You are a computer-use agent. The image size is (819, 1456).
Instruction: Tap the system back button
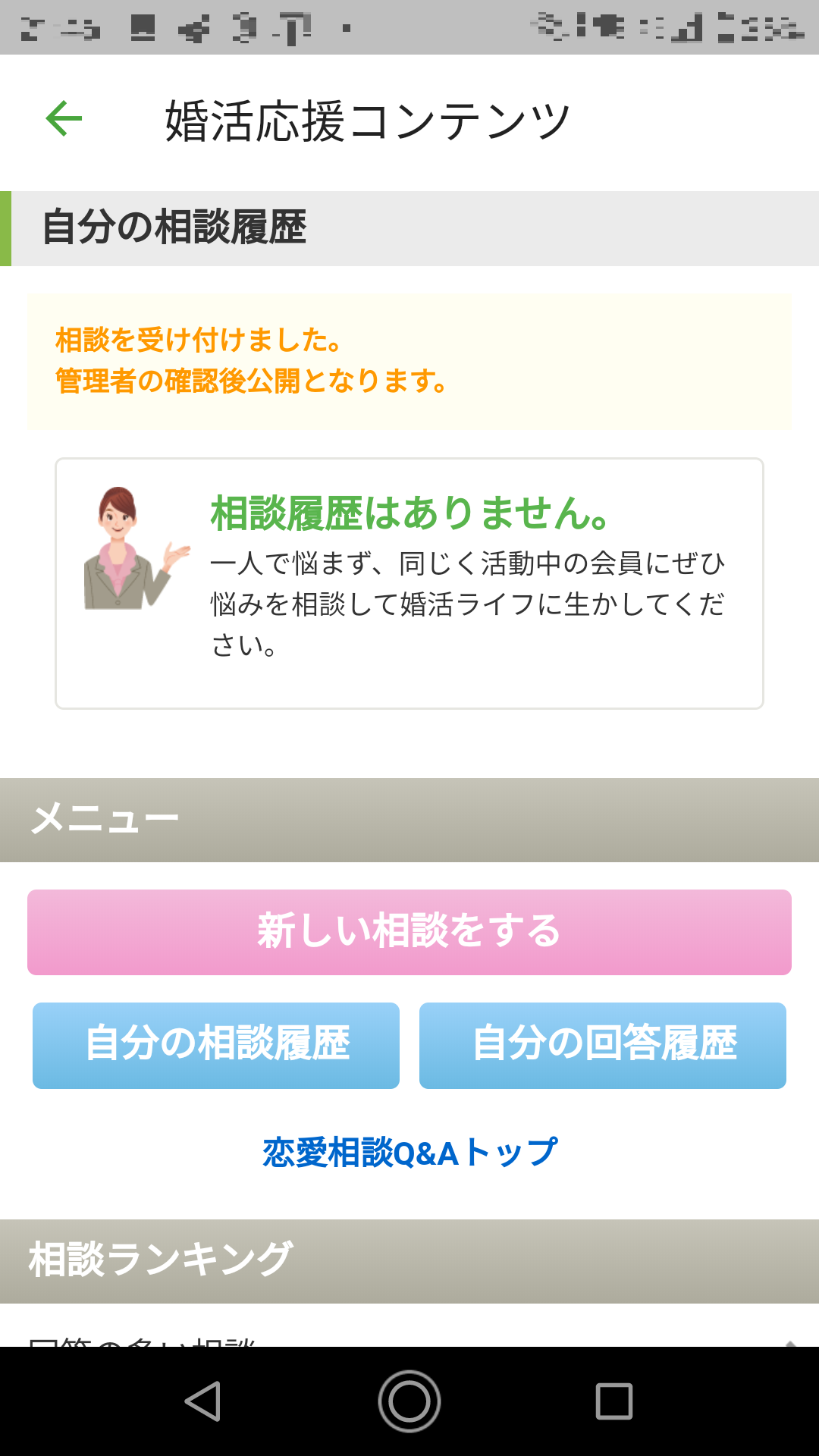coord(203,1401)
